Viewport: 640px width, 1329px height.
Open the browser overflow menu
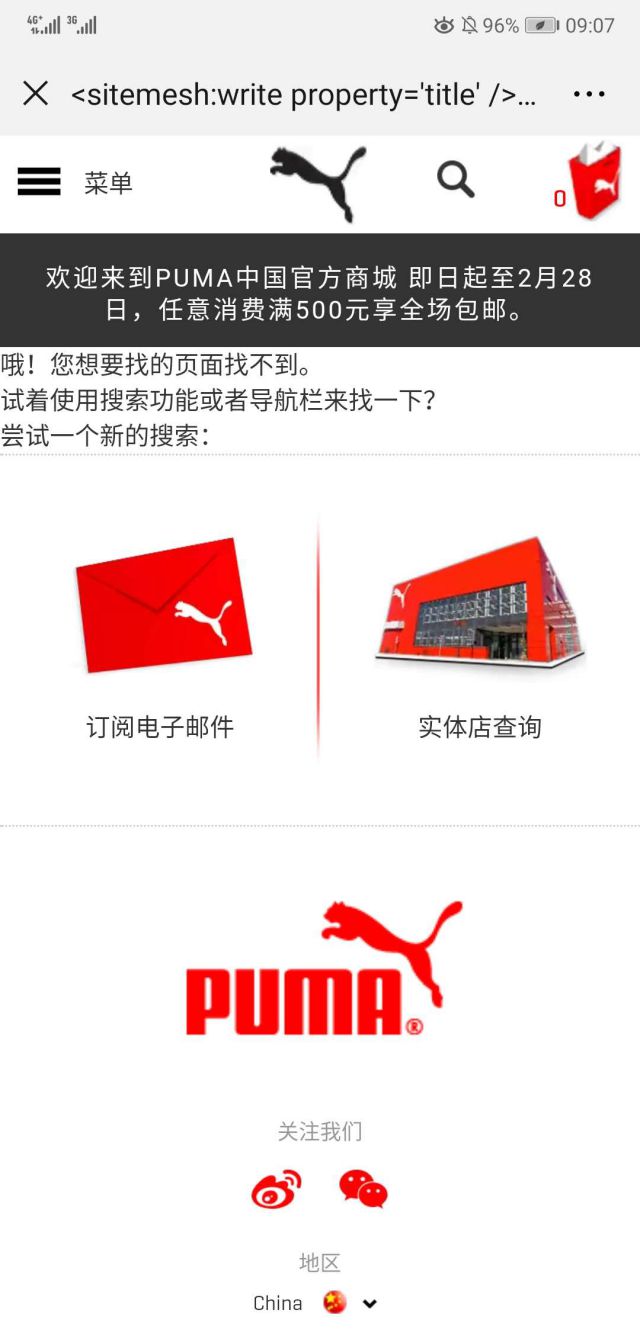click(x=589, y=94)
